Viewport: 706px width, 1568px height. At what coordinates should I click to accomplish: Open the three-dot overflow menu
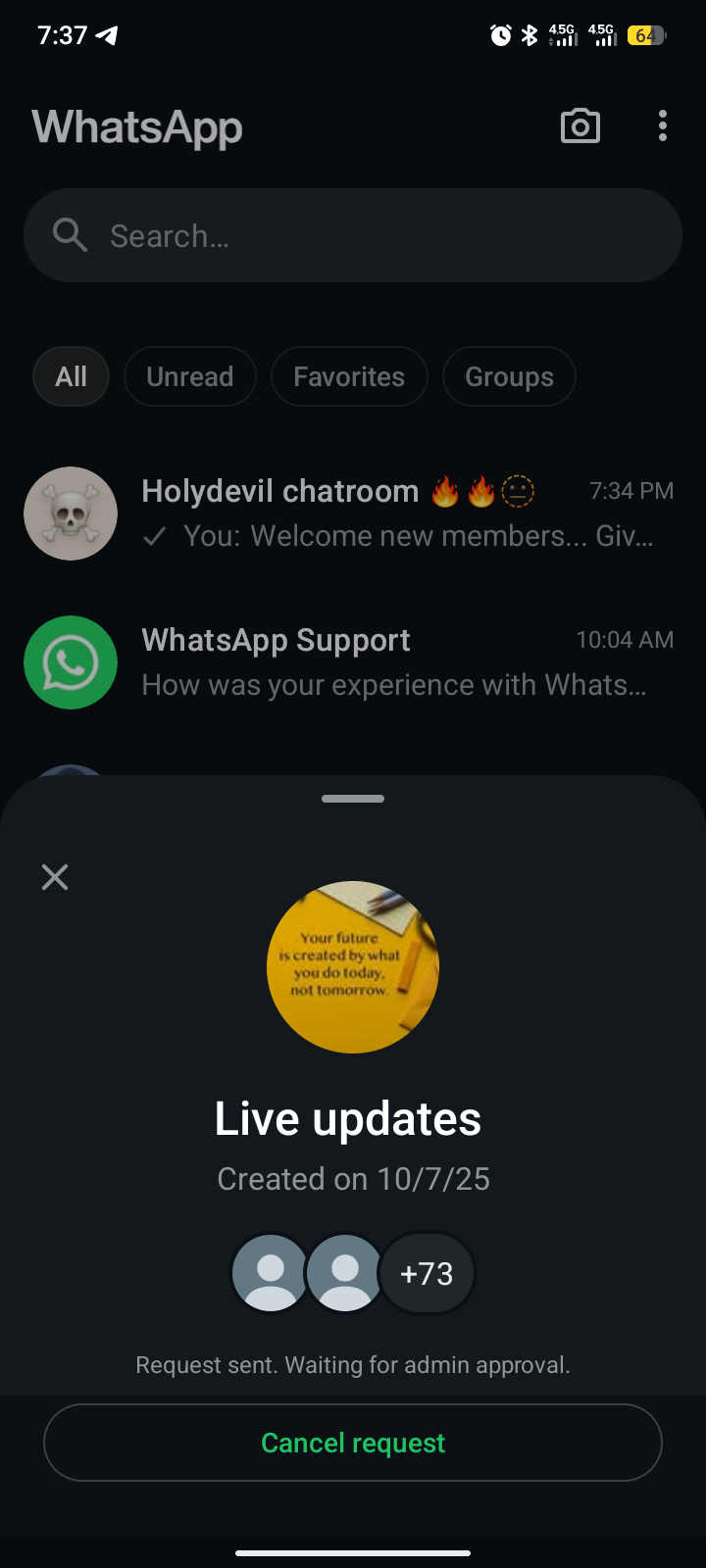[x=663, y=126]
